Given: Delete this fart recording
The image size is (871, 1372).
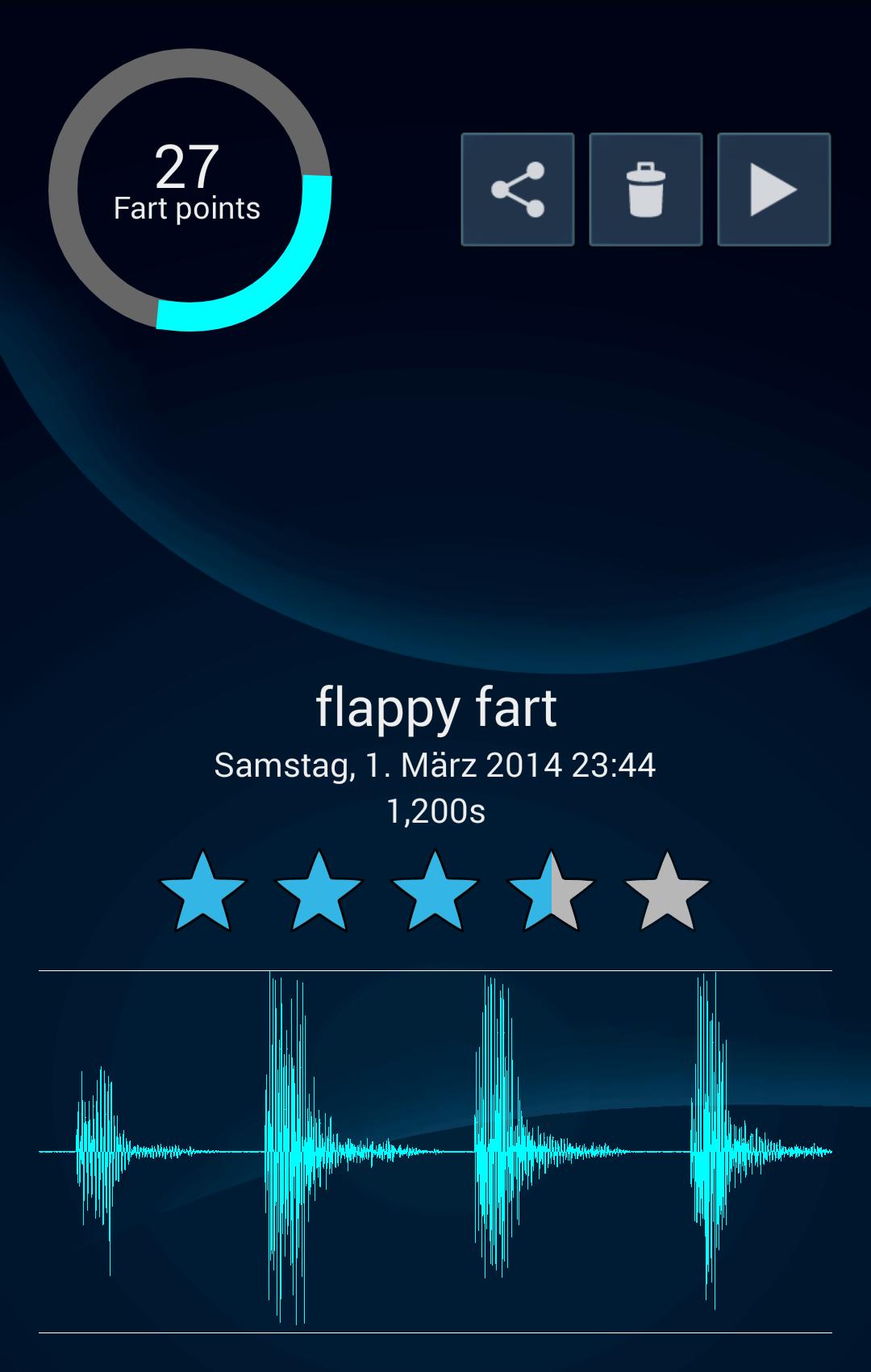Looking at the screenshot, I should pyautogui.click(x=644, y=190).
